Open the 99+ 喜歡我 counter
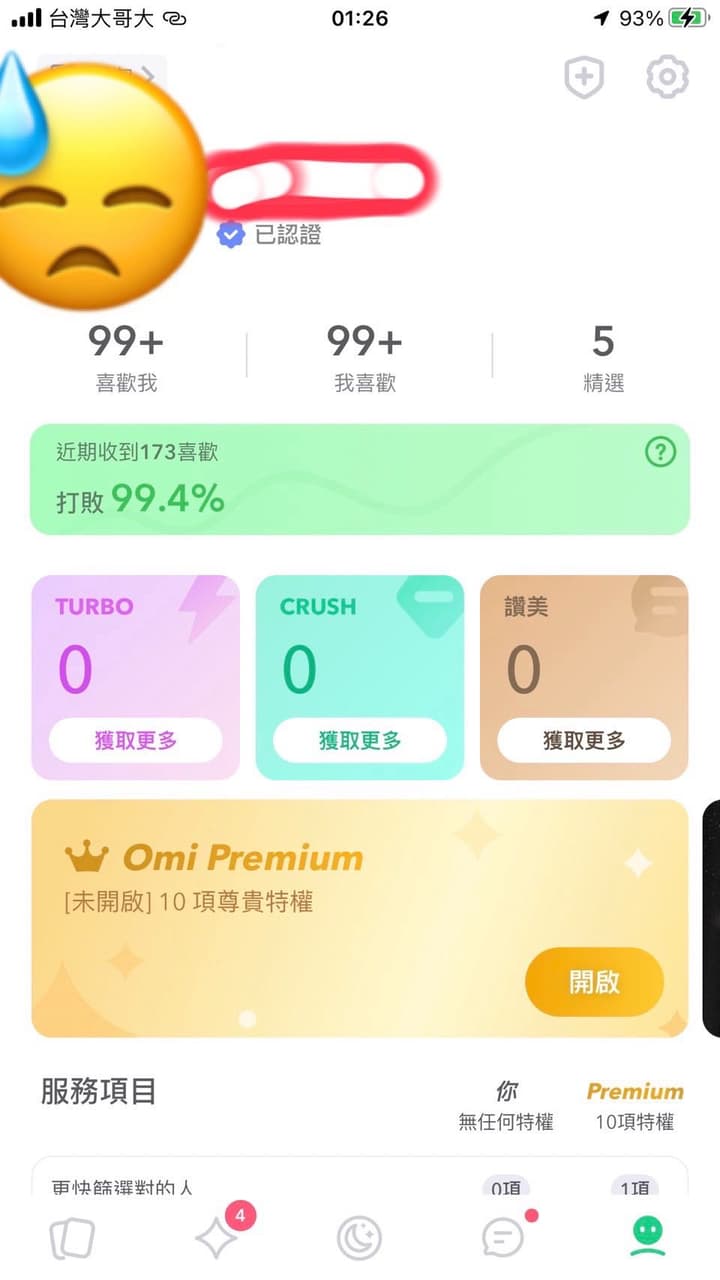Screen dimensions: 720x1280 click(124, 357)
